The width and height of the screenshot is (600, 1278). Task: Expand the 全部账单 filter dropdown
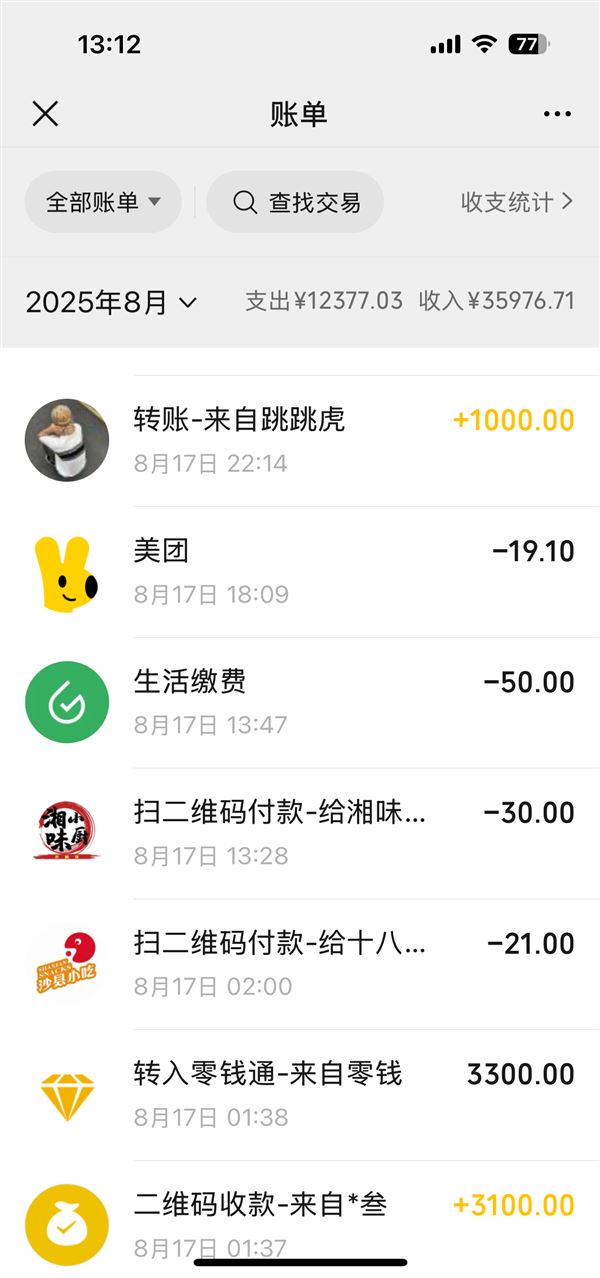[103, 202]
